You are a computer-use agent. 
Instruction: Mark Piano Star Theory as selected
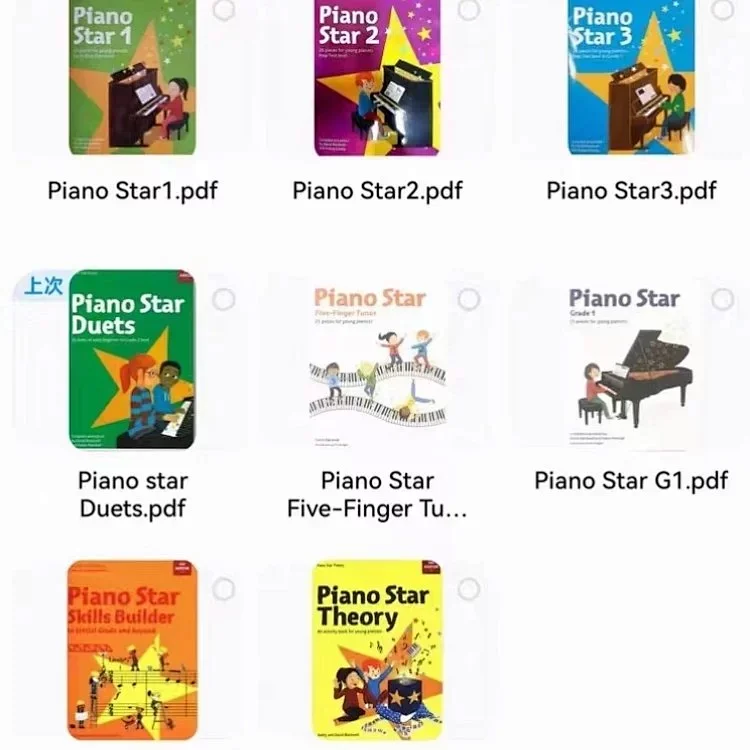(469, 589)
